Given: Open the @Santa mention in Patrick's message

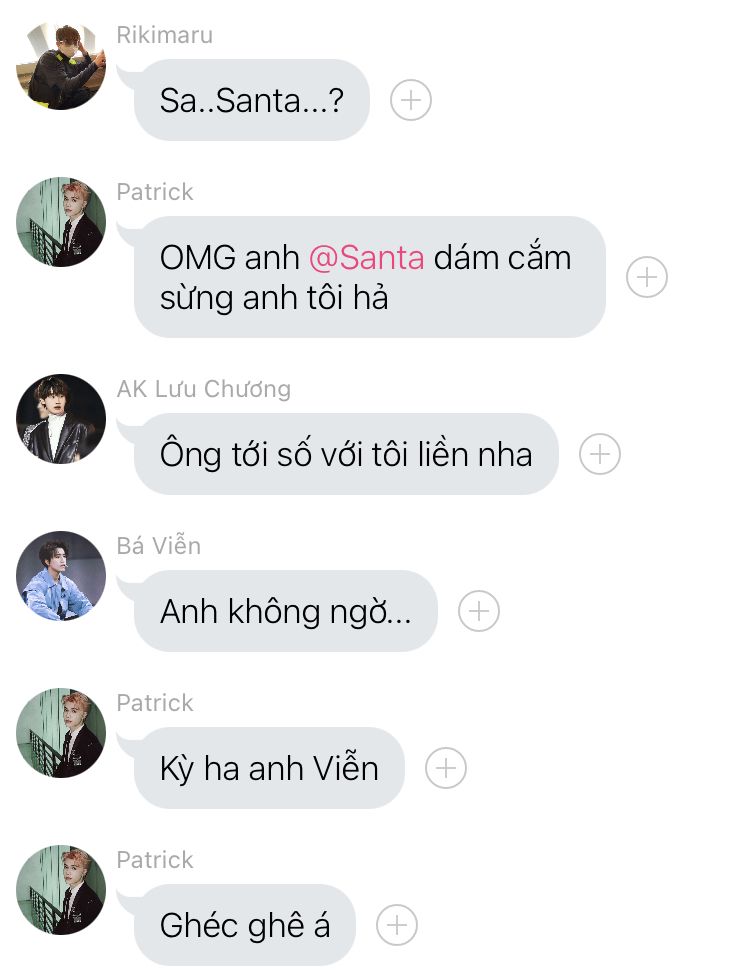Looking at the screenshot, I should click(x=366, y=257).
